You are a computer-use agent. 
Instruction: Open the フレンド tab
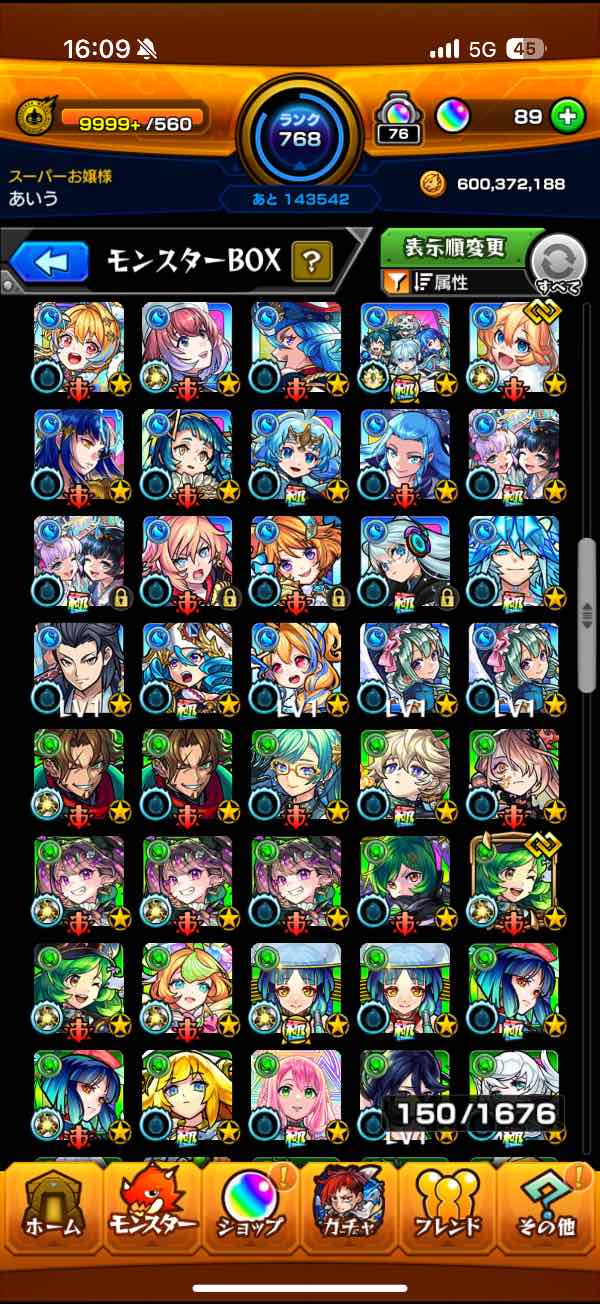pos(448,1211)
